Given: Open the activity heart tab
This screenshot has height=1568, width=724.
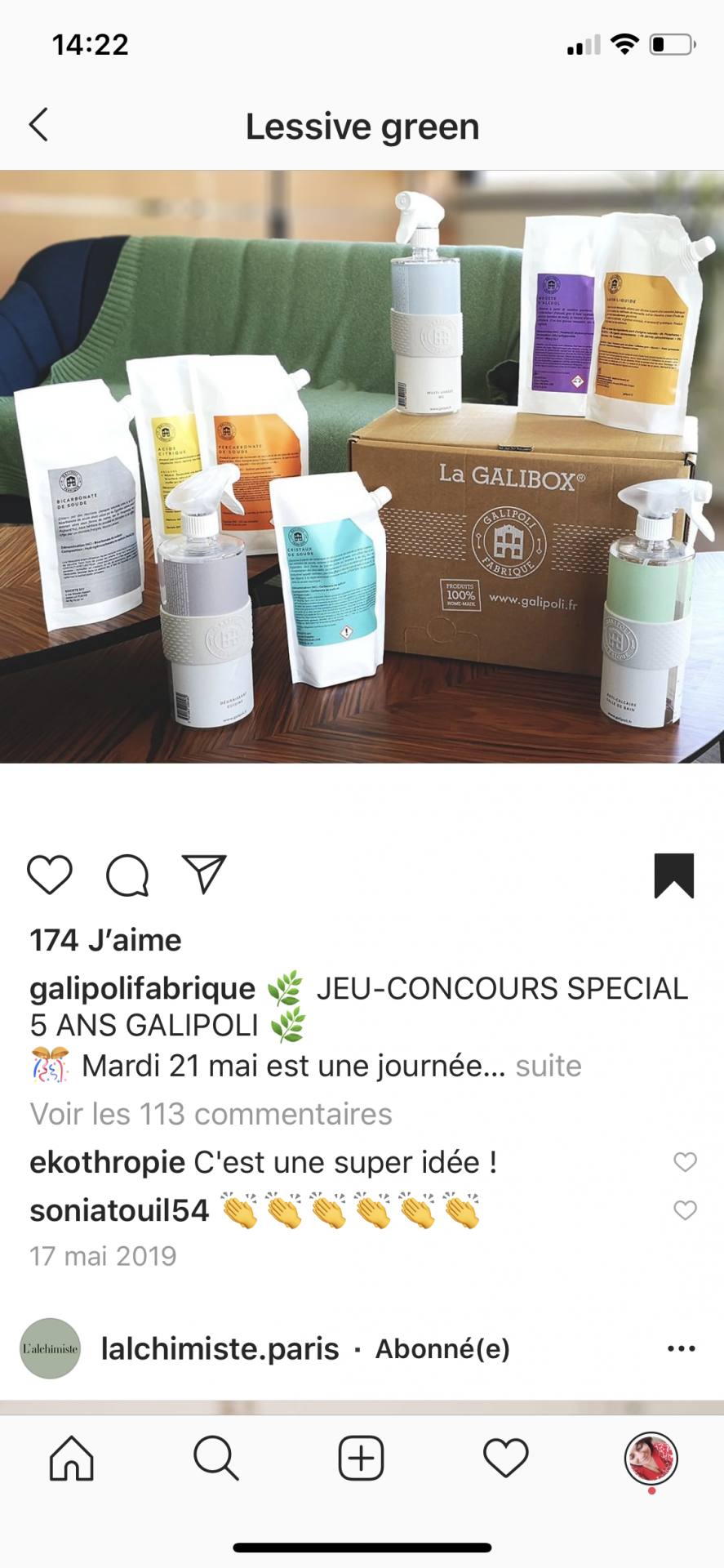Looking at the screenshot, I should pos(506,1459).
